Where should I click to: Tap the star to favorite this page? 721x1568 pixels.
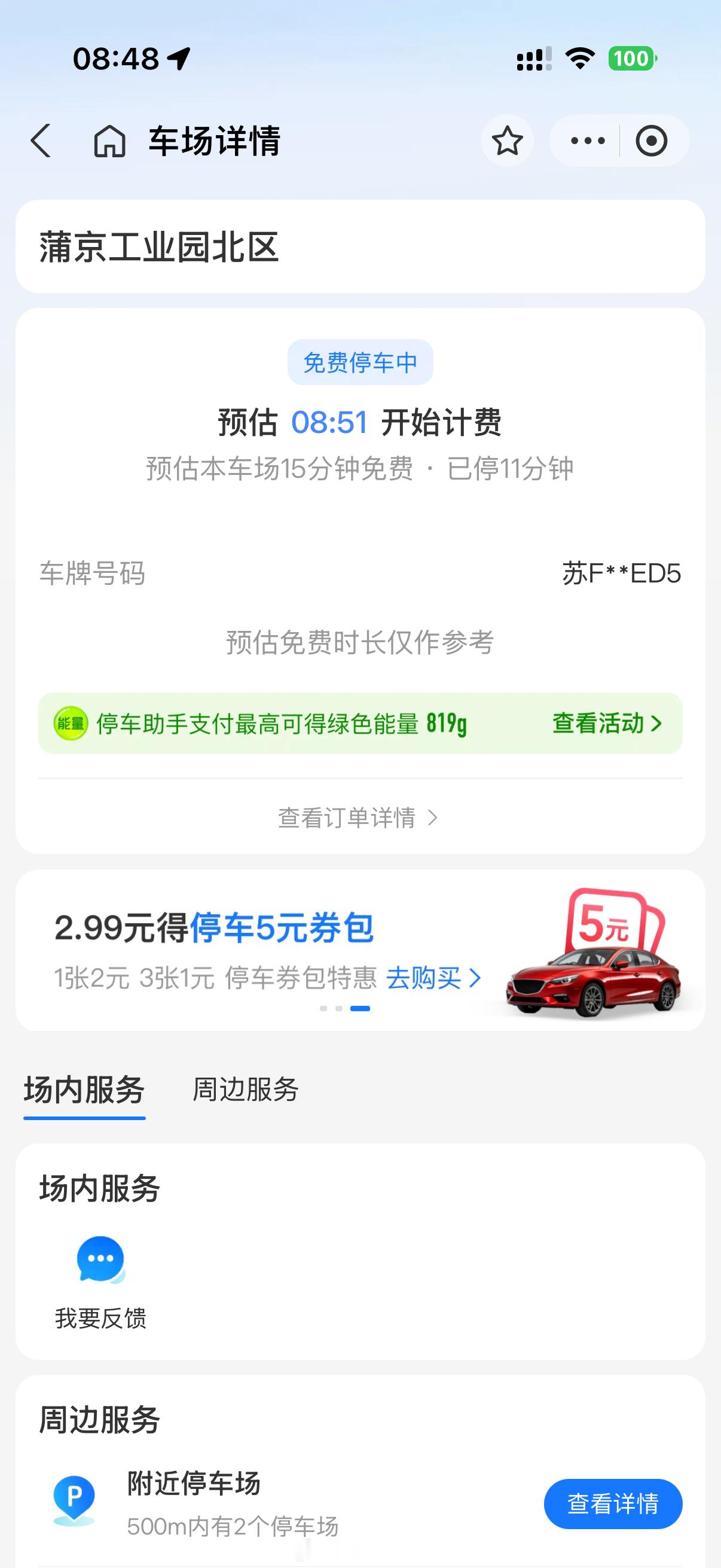[x=507, y=139]
